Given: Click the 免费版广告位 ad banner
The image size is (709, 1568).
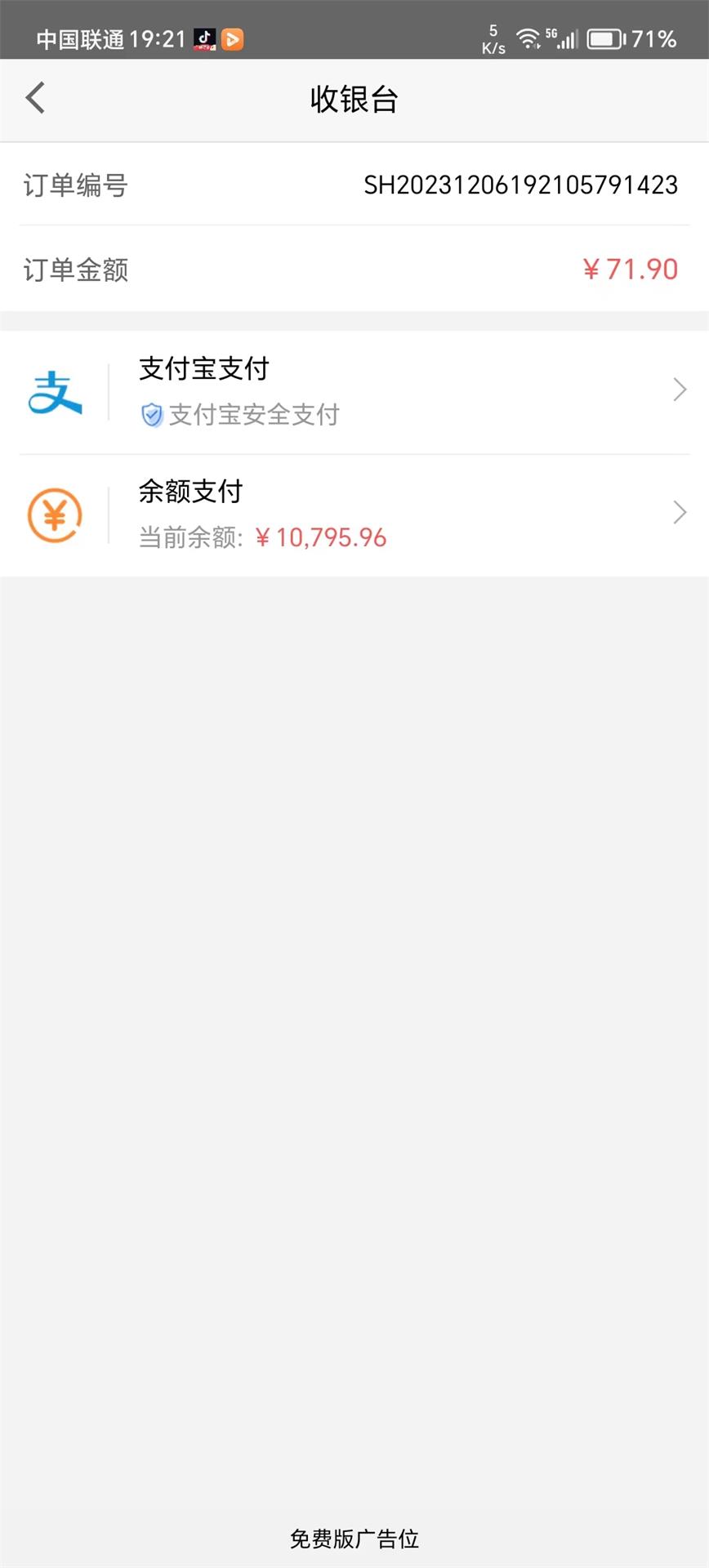Looking at the screenshot, I should click(354, 1539).
